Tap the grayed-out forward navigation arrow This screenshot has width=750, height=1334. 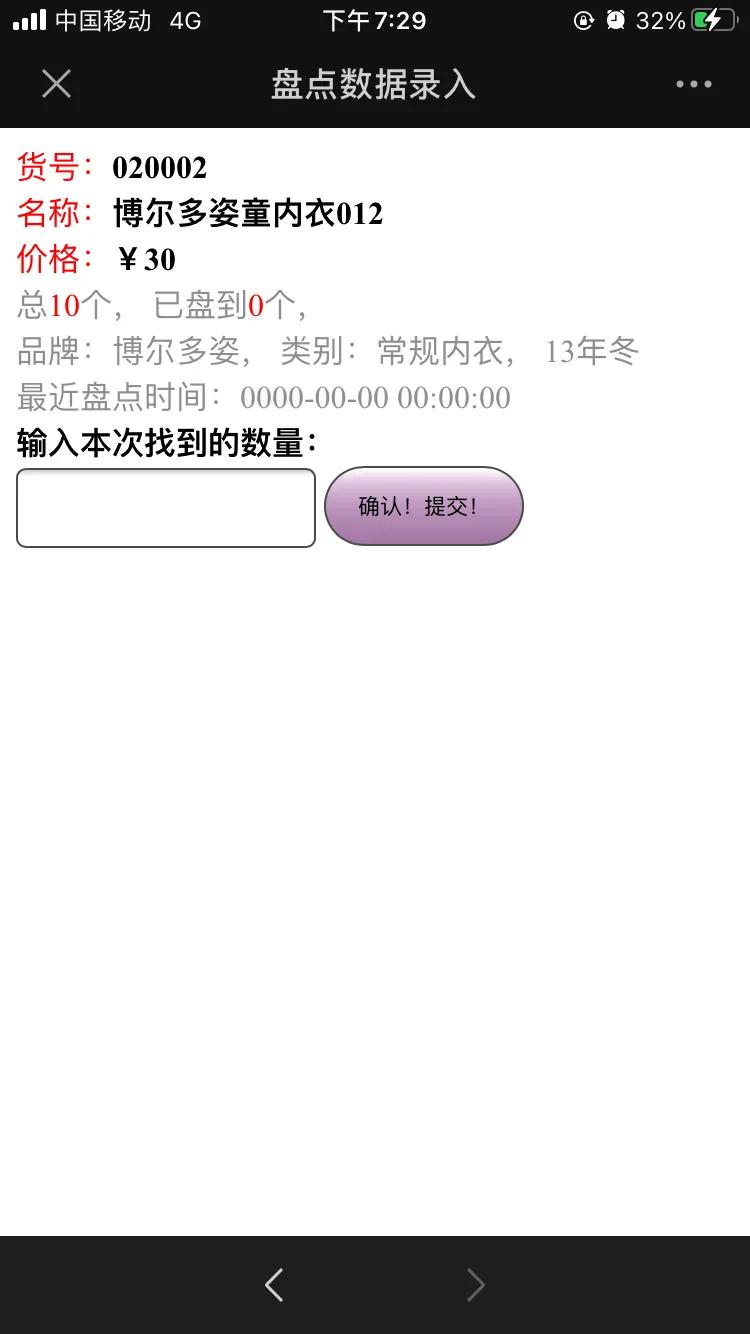(476, 1285)
